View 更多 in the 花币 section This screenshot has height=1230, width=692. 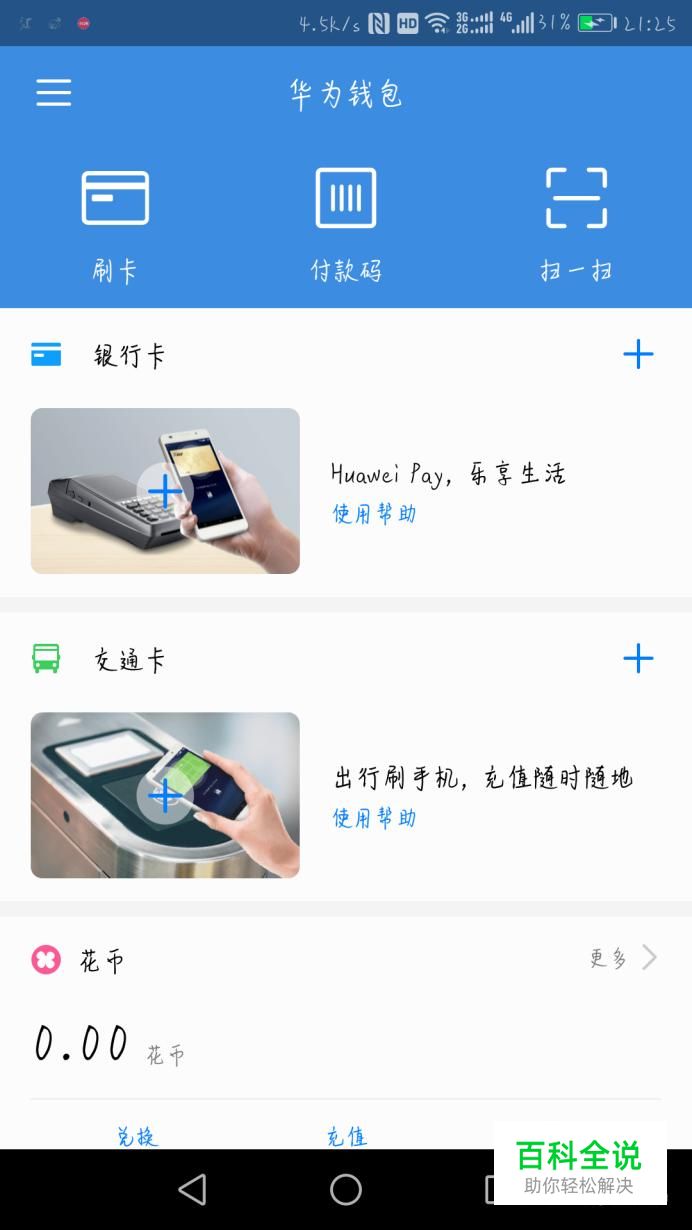pyautogui.click(x=622, y=958)
